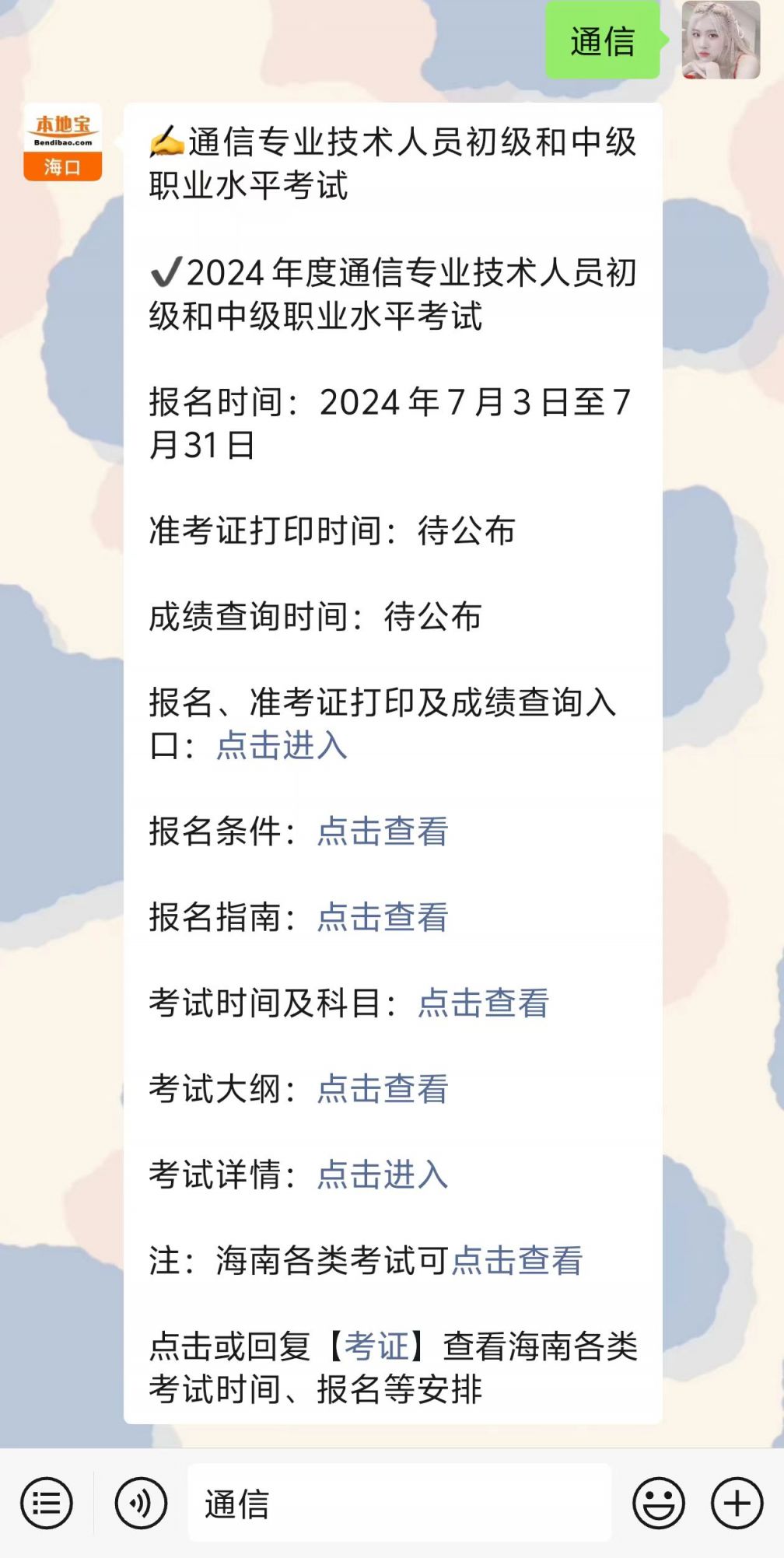
Task: Open 考试详情 点击进入 link
Action: point(383,1175)
